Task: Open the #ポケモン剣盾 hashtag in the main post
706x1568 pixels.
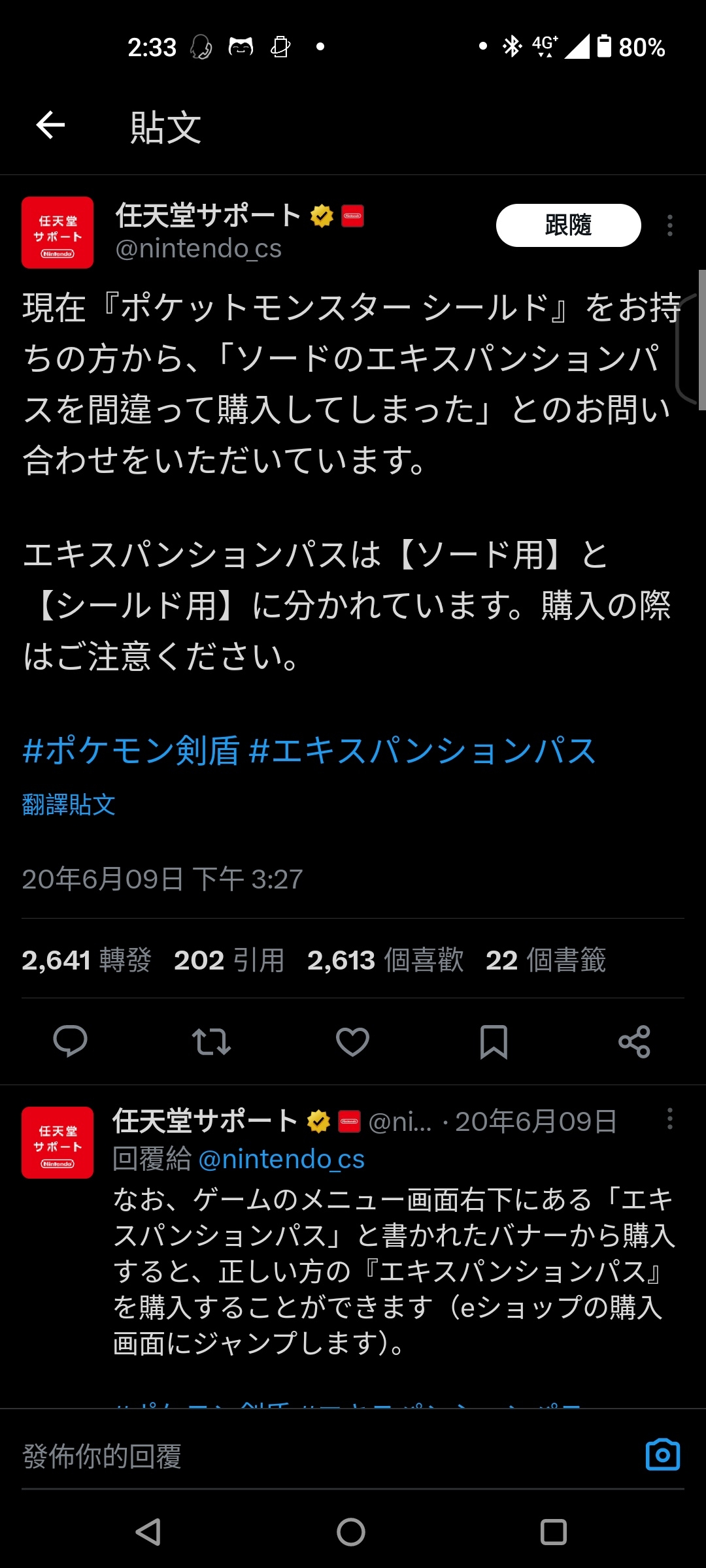Action: tap(131, 750)
